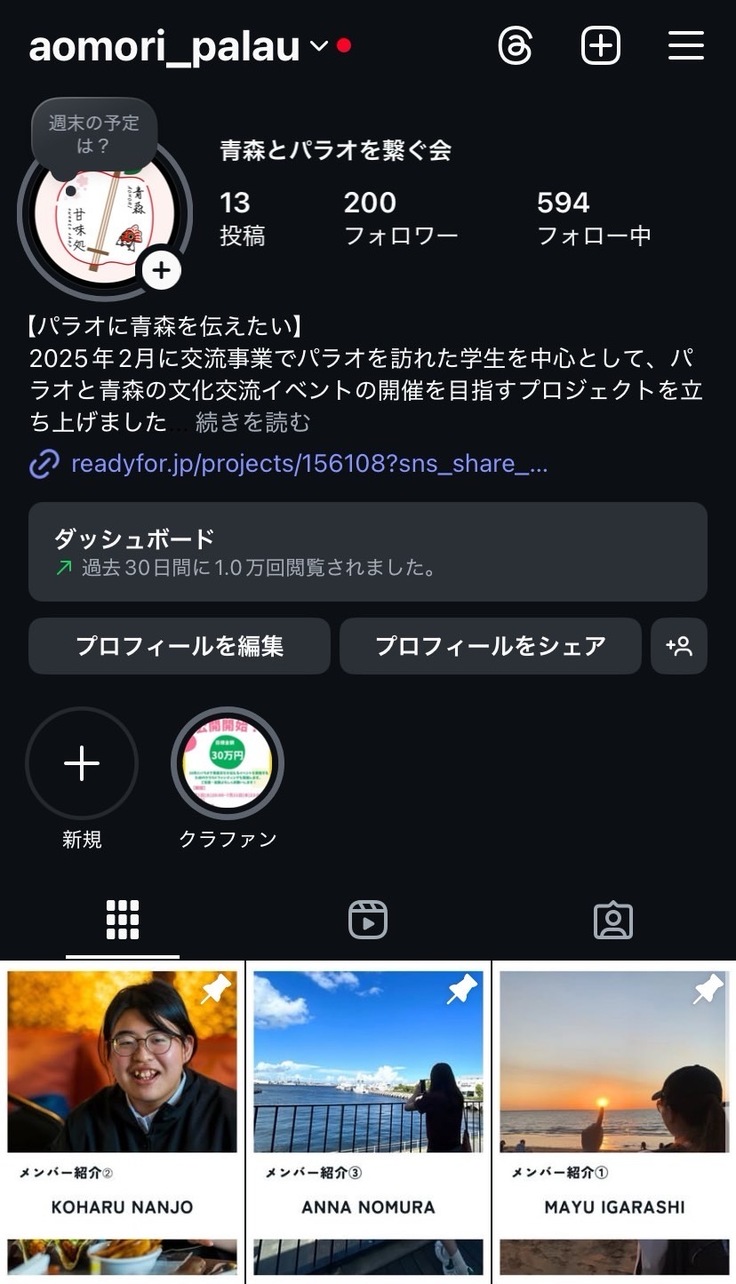Tap プロフィールを編集 button
This screenshot has width=736, height=1284.
pyautogui.click(x=179, y=646)
